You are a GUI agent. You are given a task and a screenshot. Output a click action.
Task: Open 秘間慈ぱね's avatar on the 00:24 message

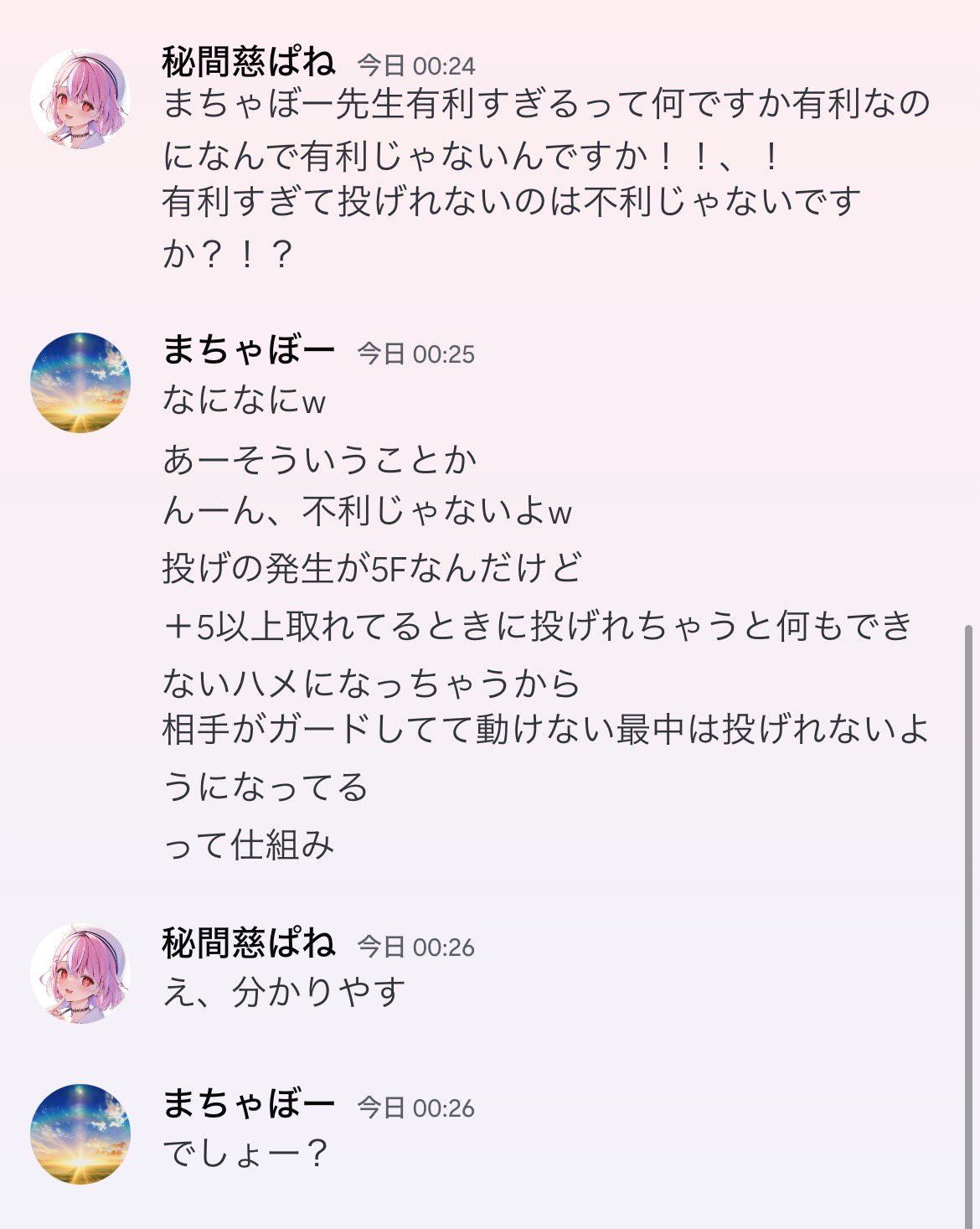(x=80, y=101)
